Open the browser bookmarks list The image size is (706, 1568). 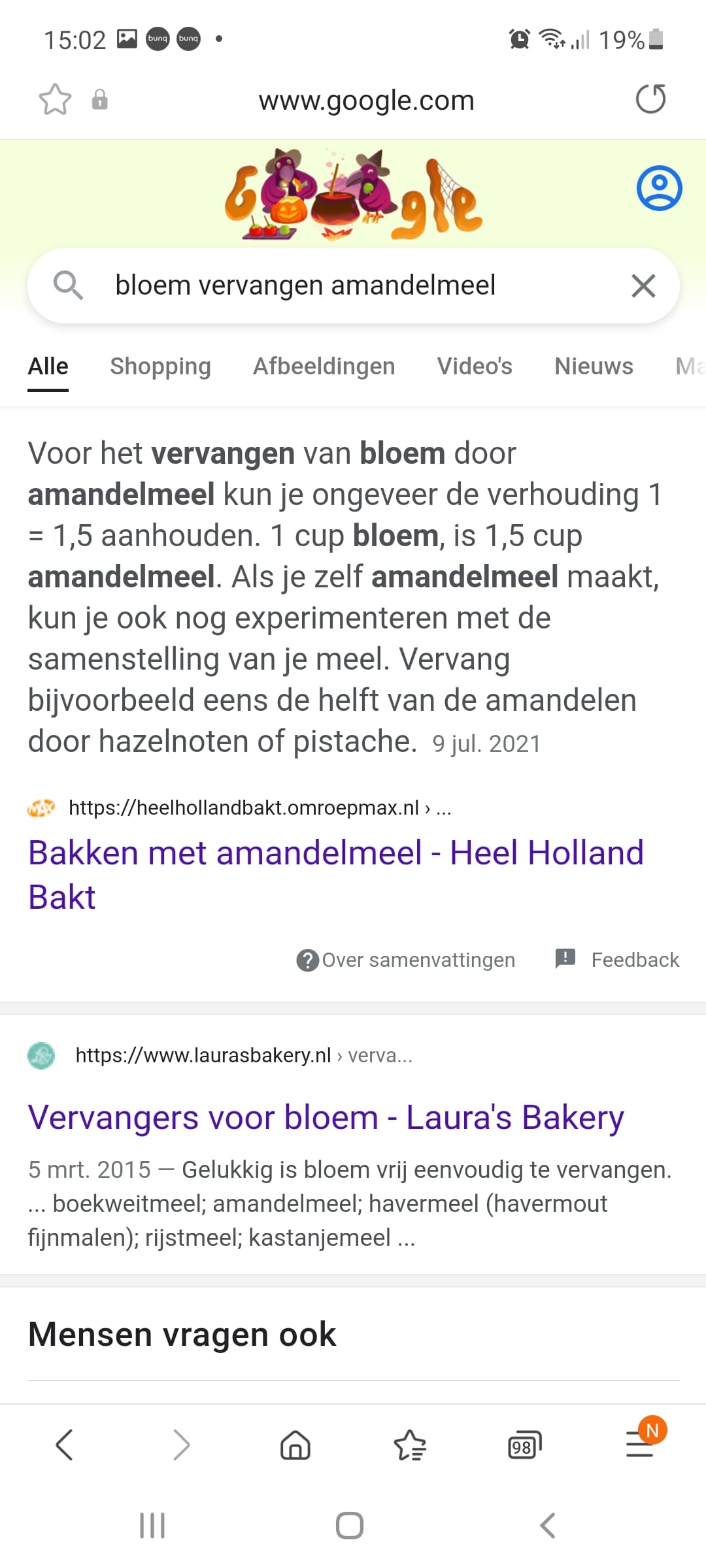pyautogui.click(x=410, y=1445)
